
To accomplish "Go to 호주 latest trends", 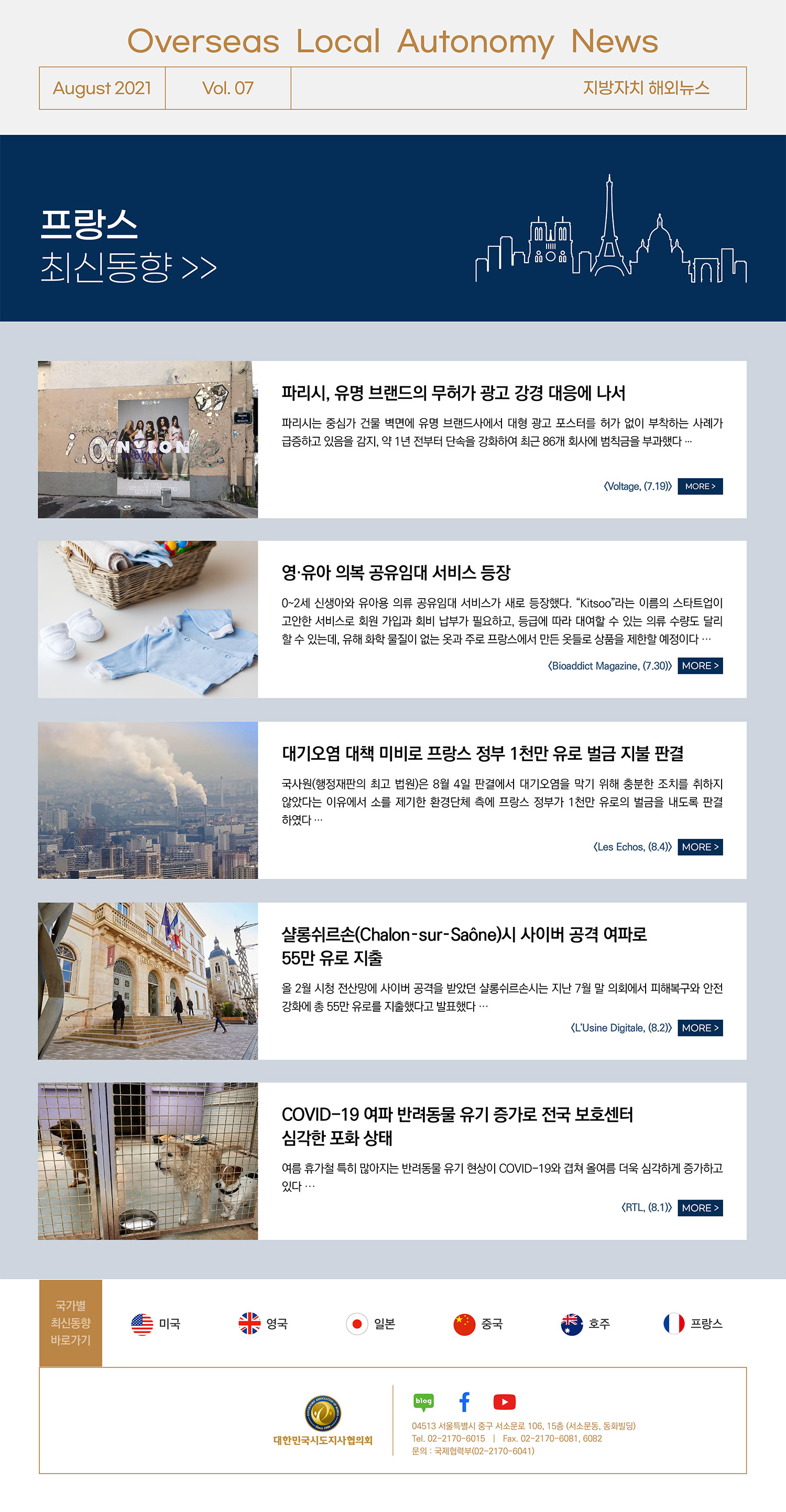I will pyautogui.click(x=585, y=1324).
